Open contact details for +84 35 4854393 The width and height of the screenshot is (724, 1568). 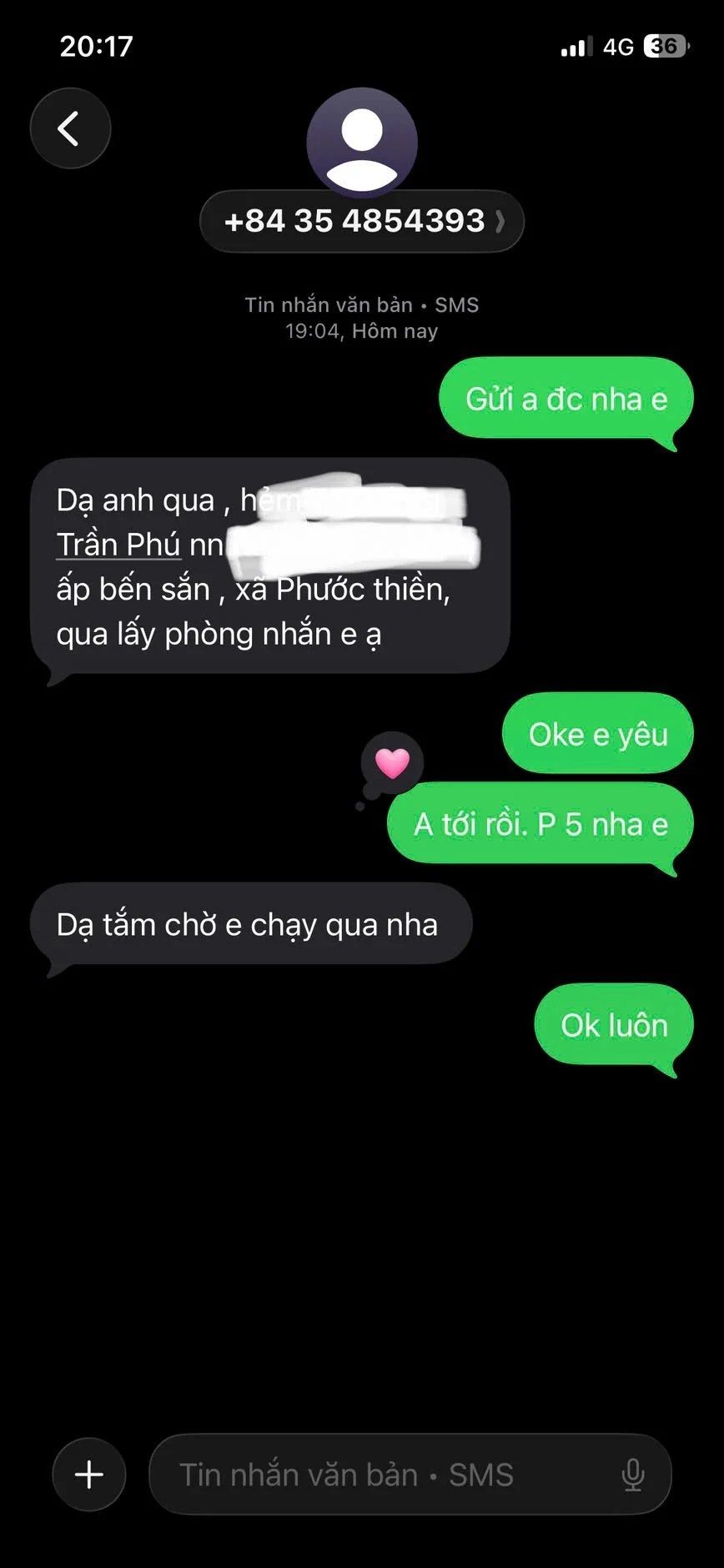tap(361, 221)
